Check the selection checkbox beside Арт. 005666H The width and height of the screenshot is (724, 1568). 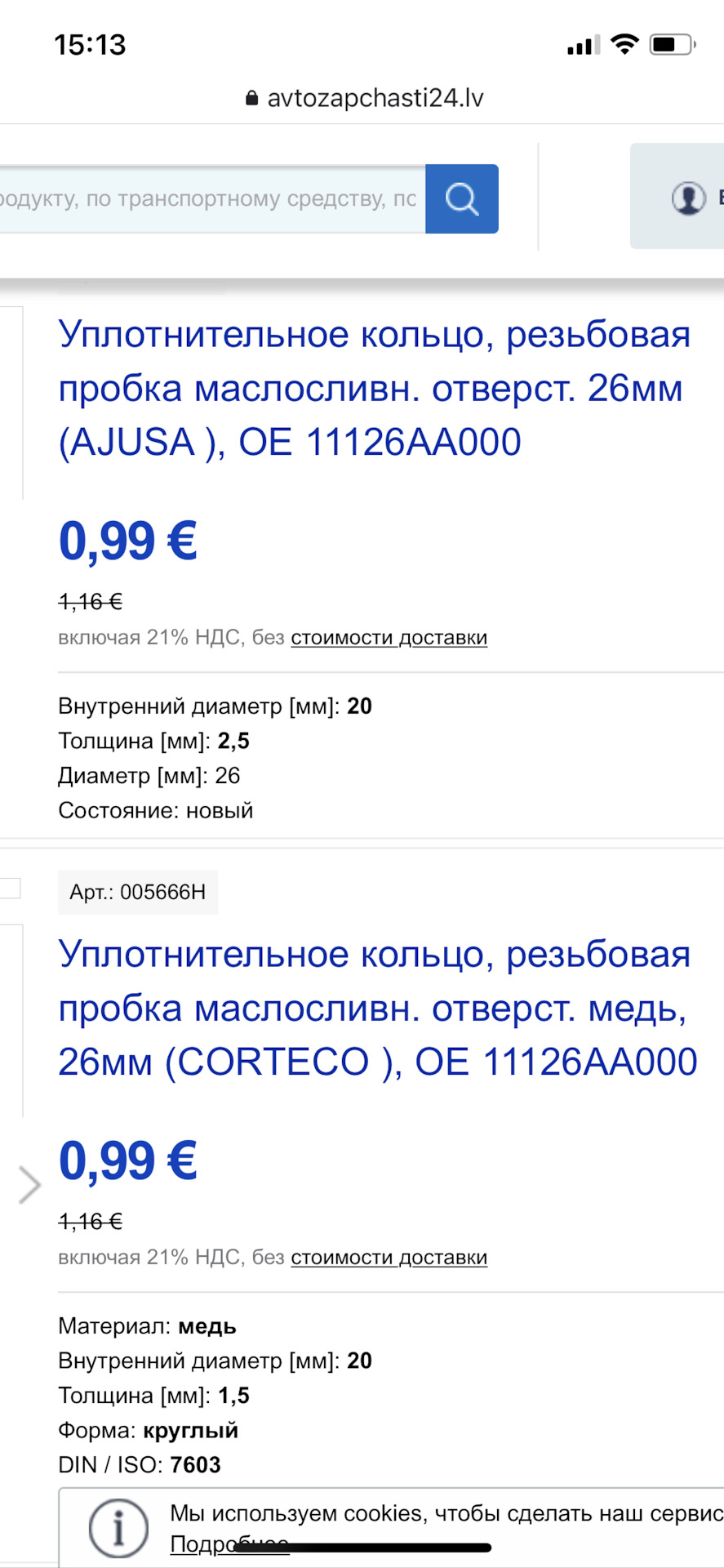8,888
